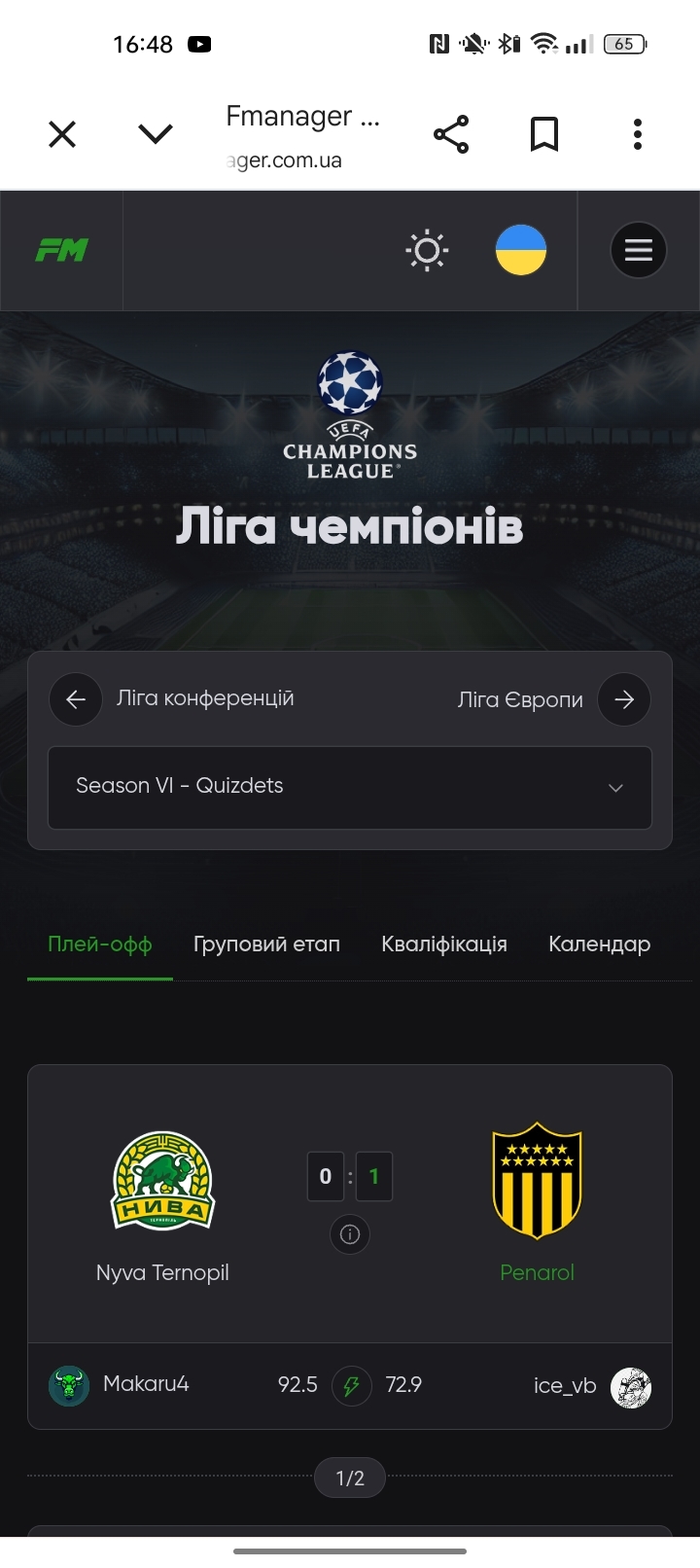Minimize the custom tab with chevron
This screenshot has width=700, height=1568.
pyautogui.click(x=156, y=134)
